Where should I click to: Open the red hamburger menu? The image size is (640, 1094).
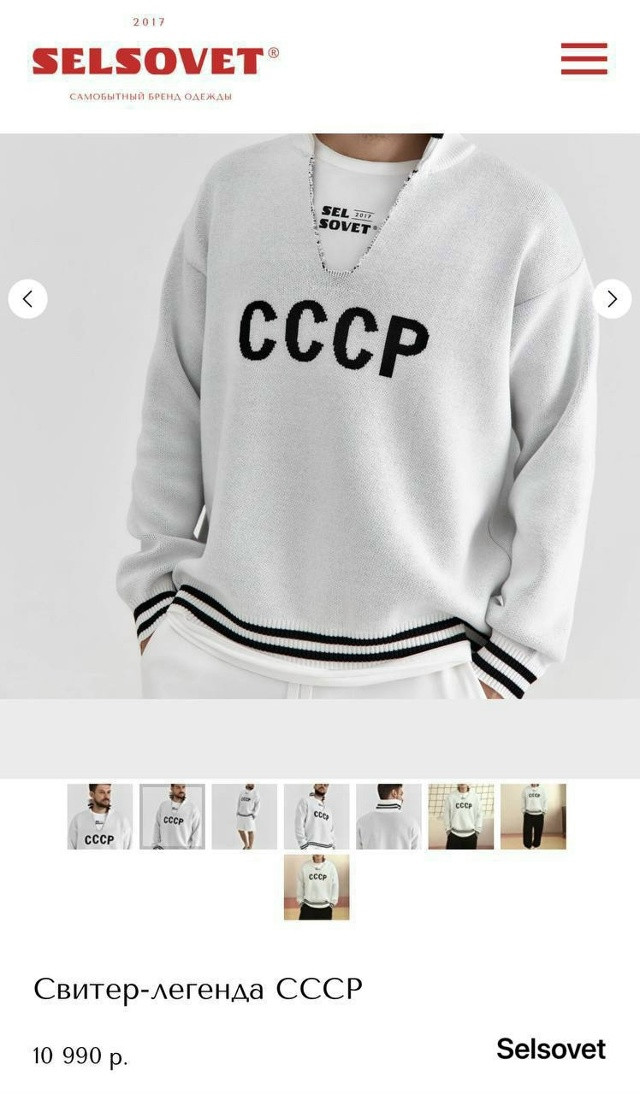[584, 58]
